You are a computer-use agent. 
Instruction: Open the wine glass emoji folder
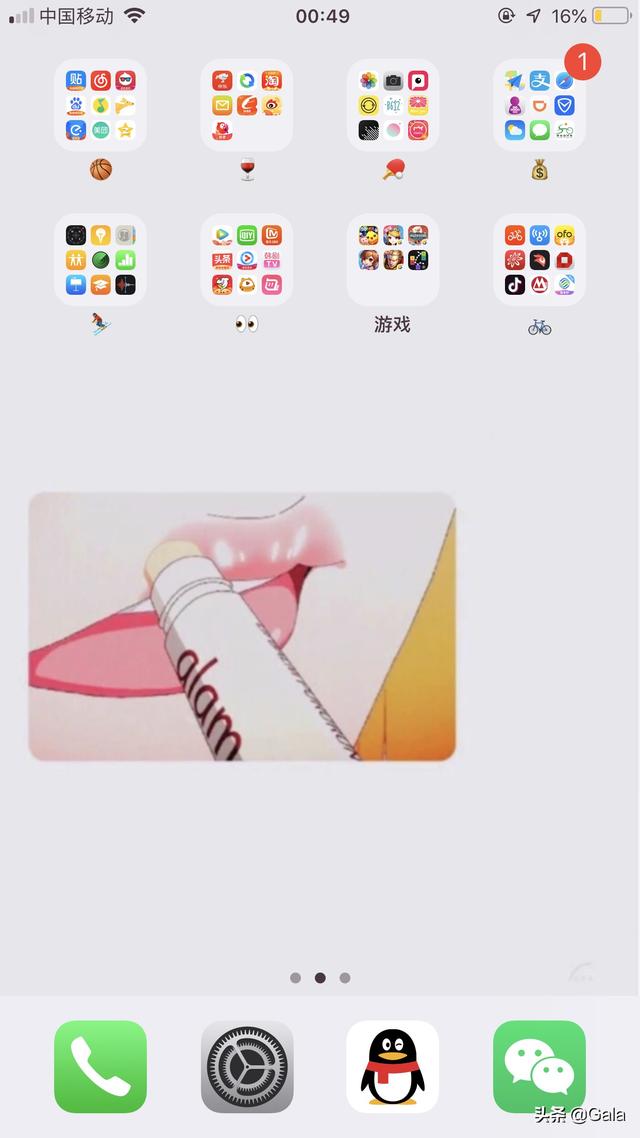[x=247, y=105]
